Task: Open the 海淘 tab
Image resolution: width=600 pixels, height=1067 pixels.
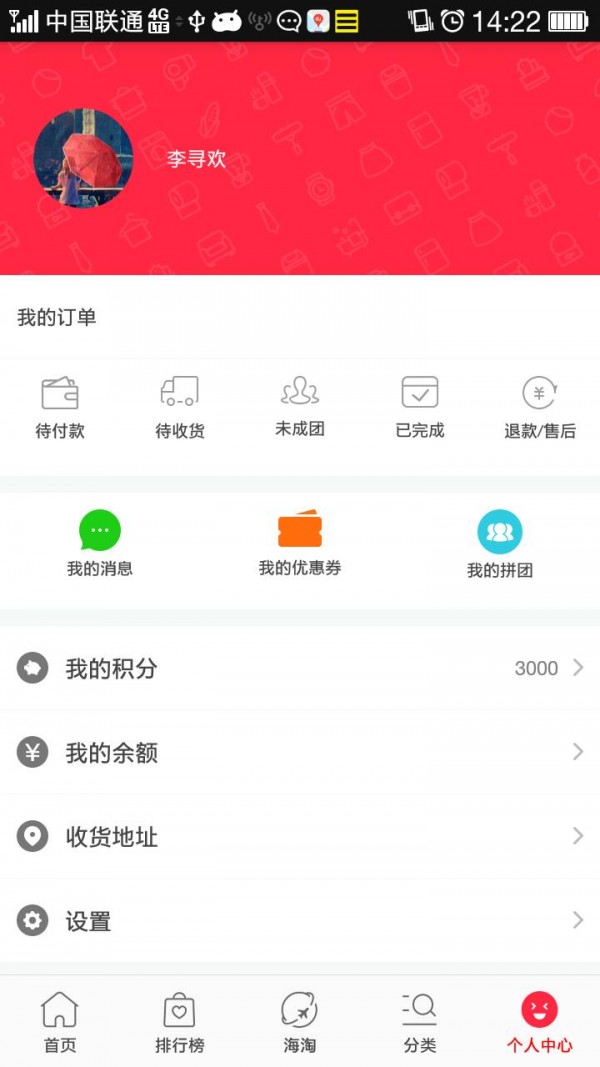Action: coord(300,1022)
